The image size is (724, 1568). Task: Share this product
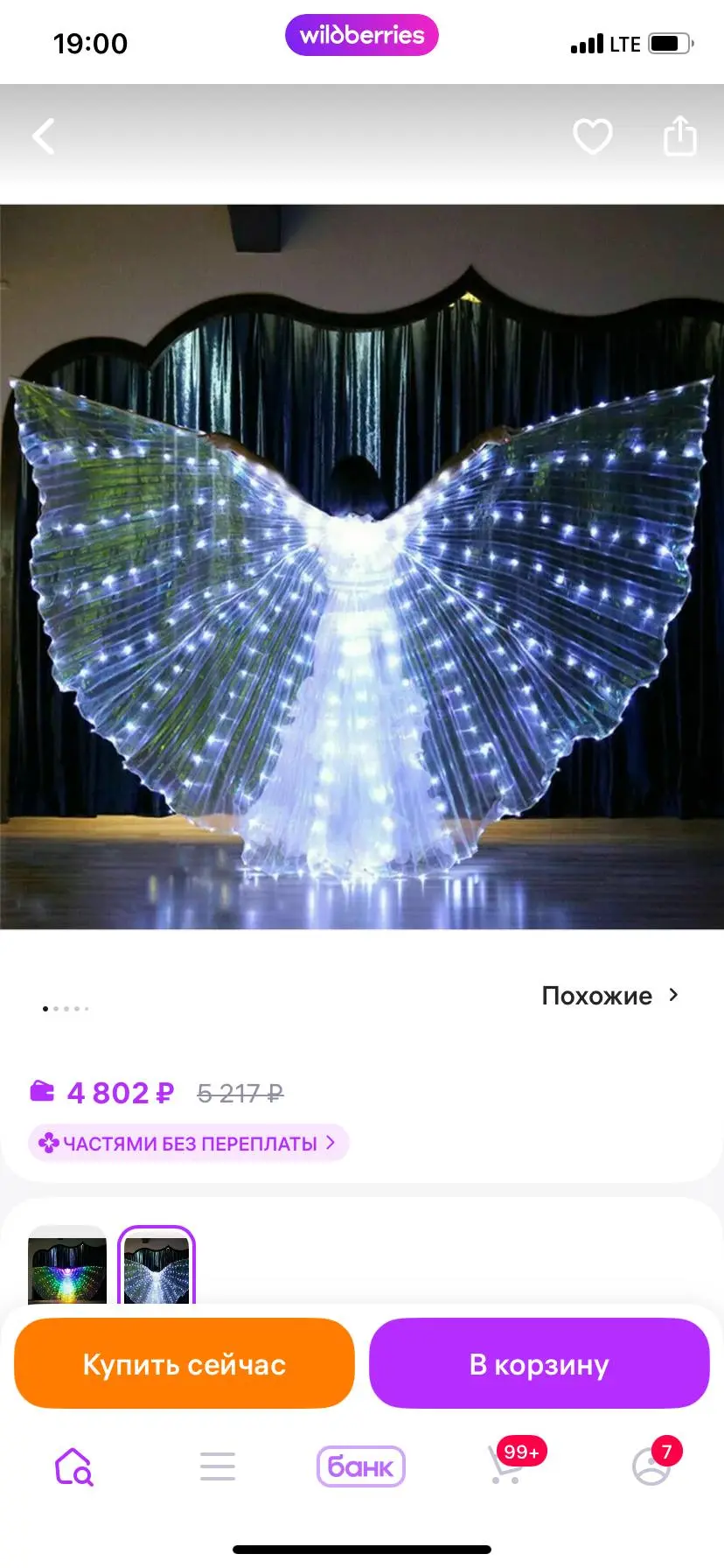point(679,136)
